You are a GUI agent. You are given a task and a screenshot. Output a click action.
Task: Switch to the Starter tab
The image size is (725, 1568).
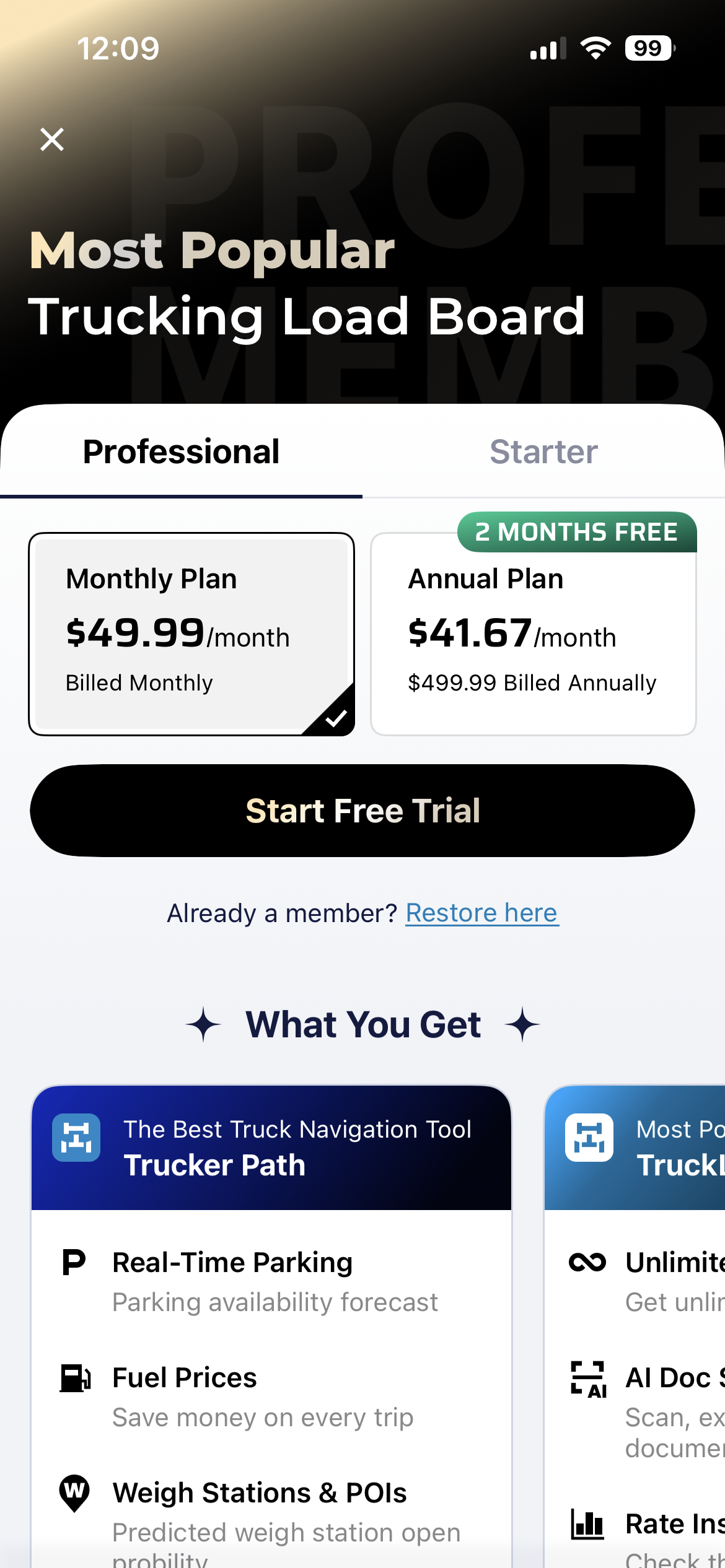543,451
